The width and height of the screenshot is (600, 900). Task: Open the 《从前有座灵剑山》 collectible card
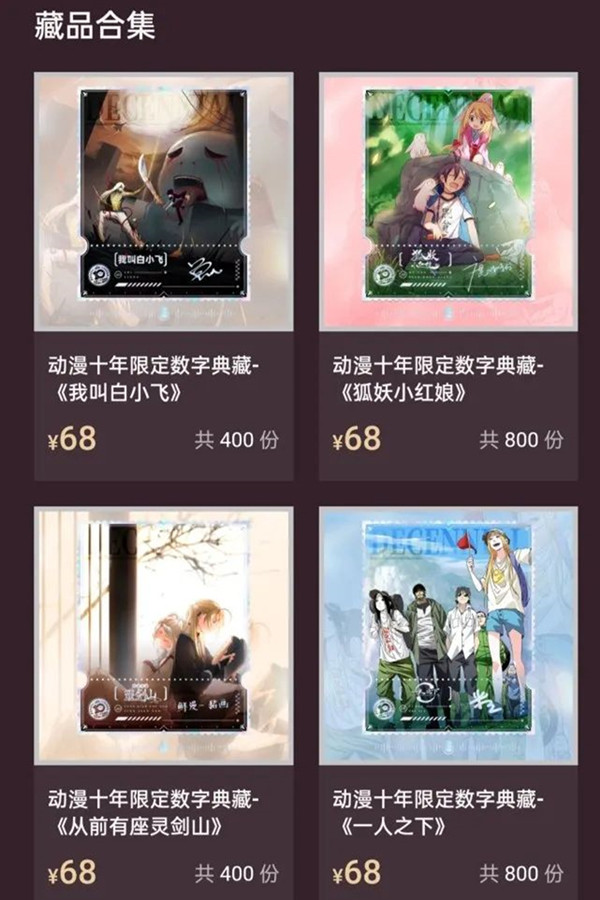(164, 636)
